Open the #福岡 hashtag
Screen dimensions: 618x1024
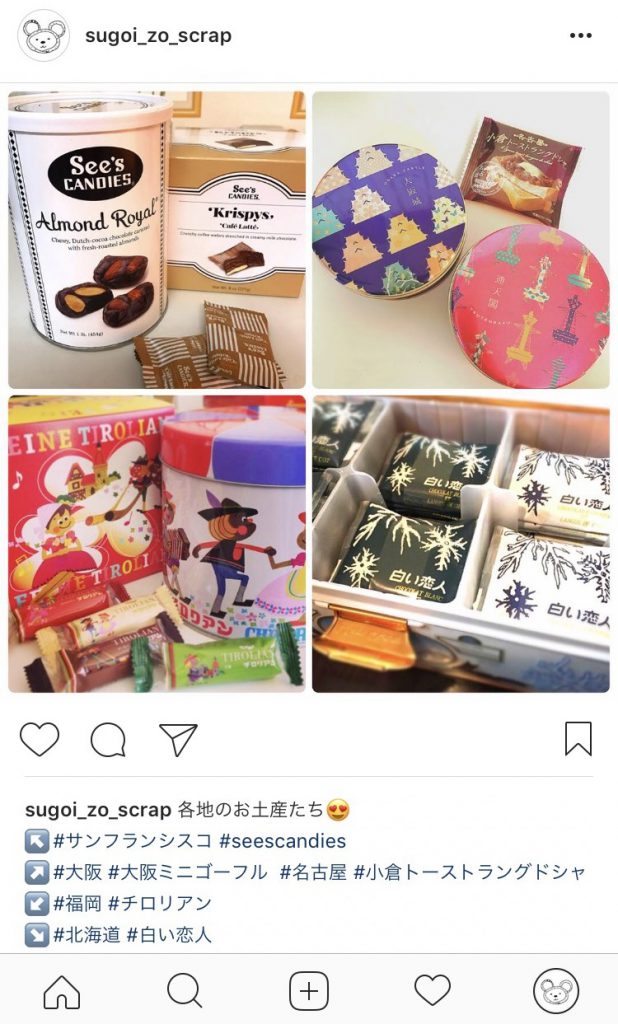point(78,903)
